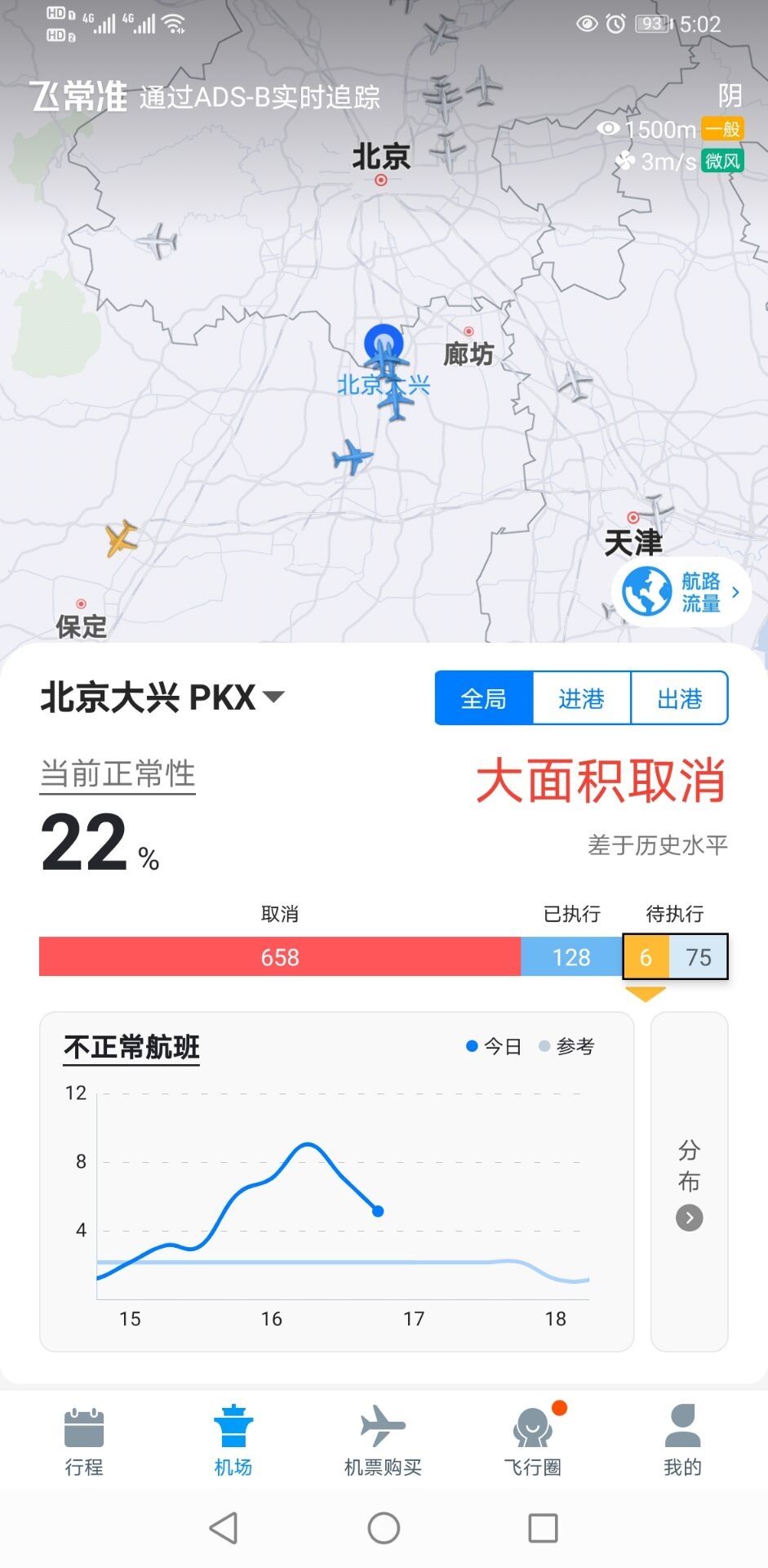Viewport: 768px width, 1568px height.
Task: Open the 航路流量 button on the map
Action: click(681, 592)
